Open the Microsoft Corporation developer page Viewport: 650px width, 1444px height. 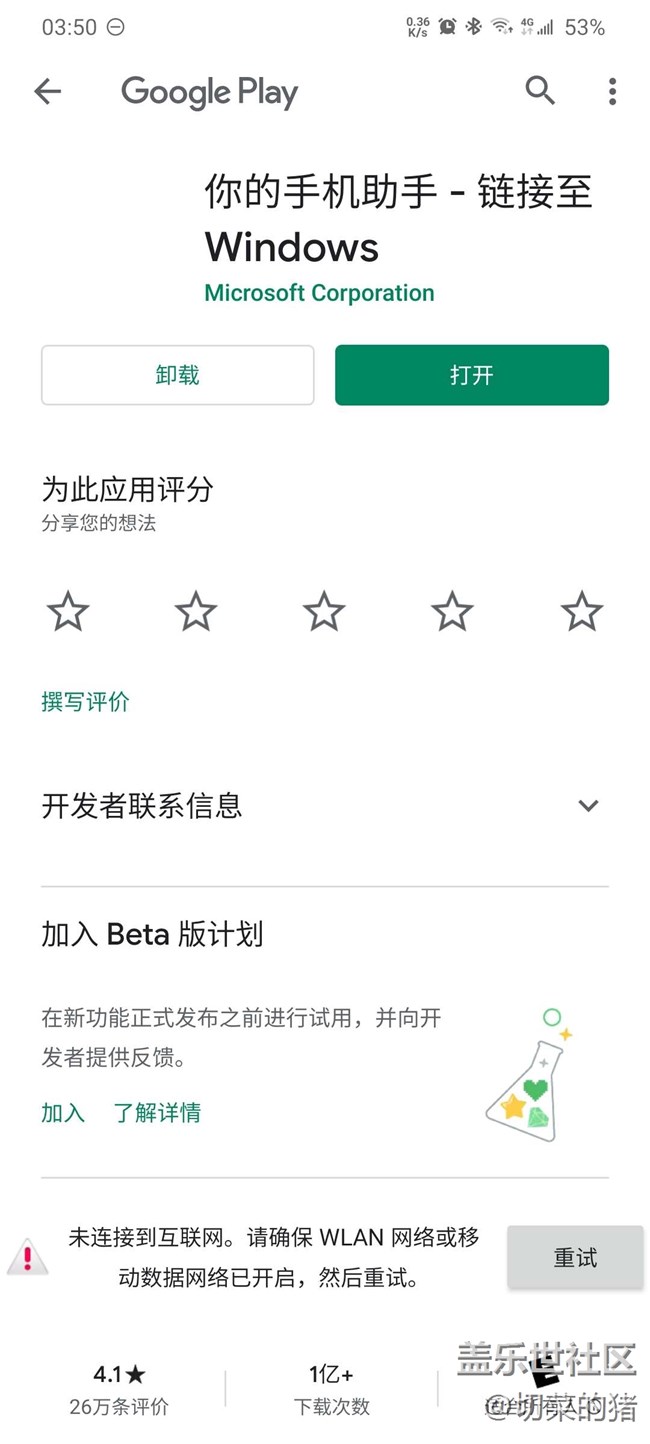[x=319, y=293]
